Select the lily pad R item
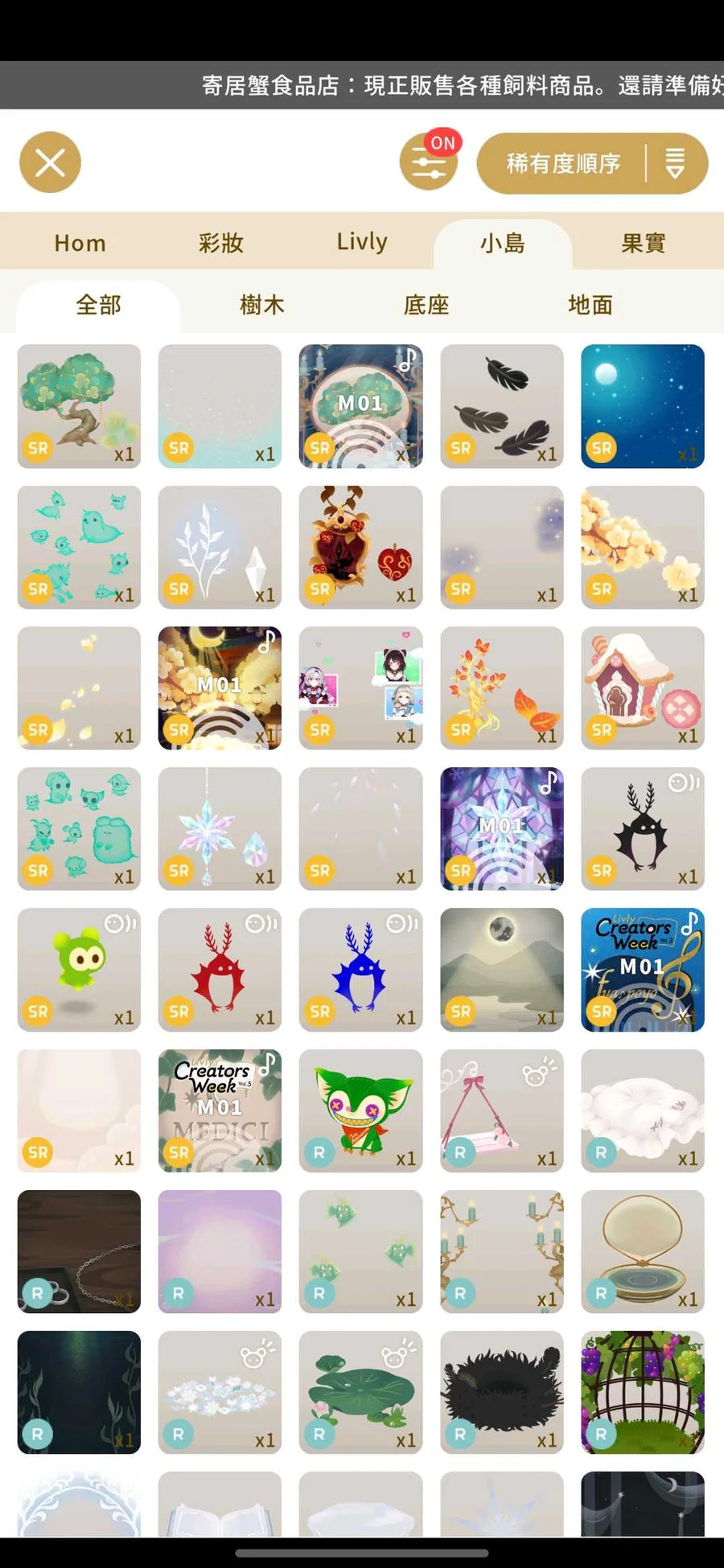The width and height of the screenshot is (724, 1568). click(360, 1392)
